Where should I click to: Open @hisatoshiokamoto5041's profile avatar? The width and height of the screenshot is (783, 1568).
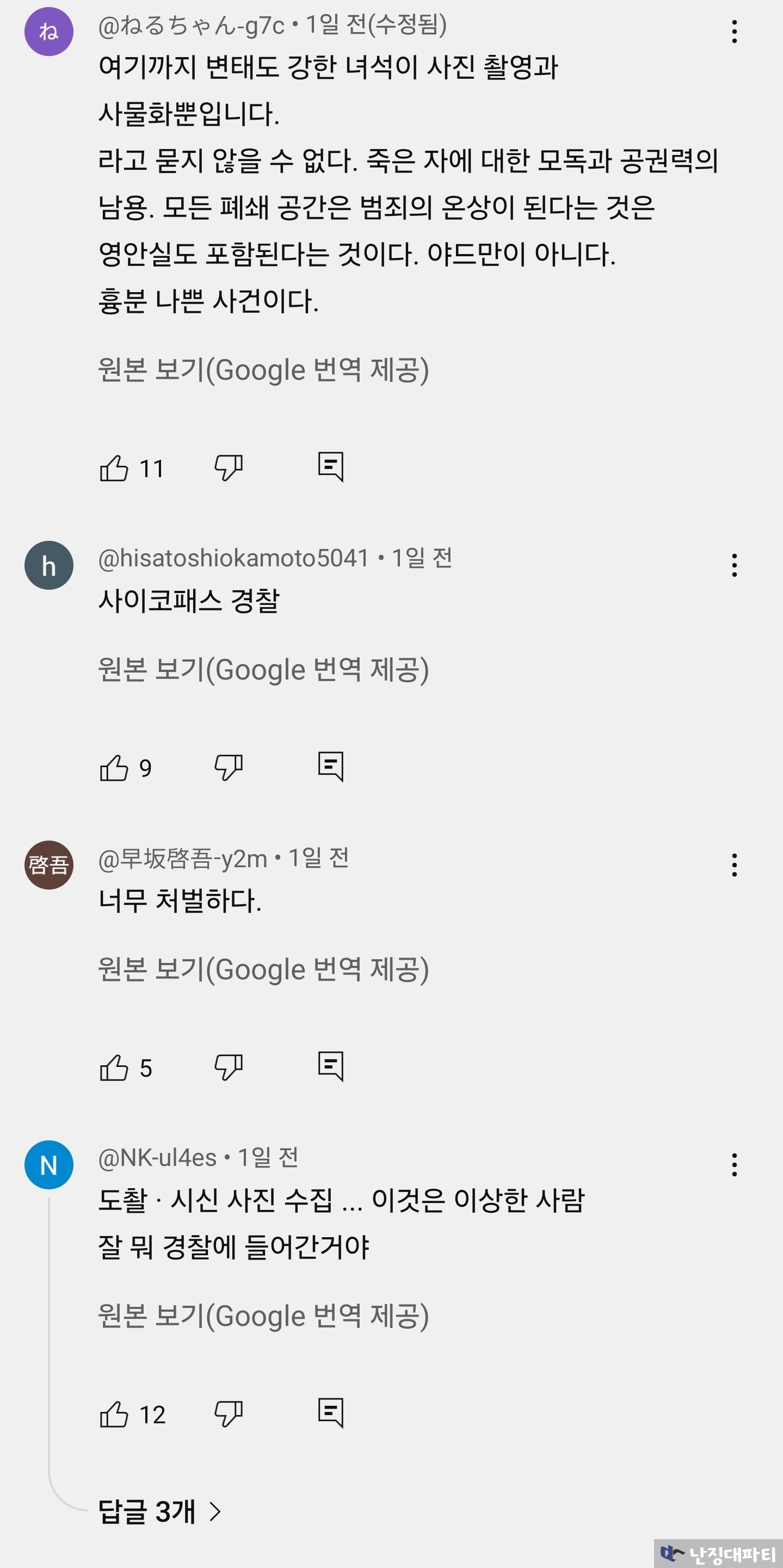[49, 565]
